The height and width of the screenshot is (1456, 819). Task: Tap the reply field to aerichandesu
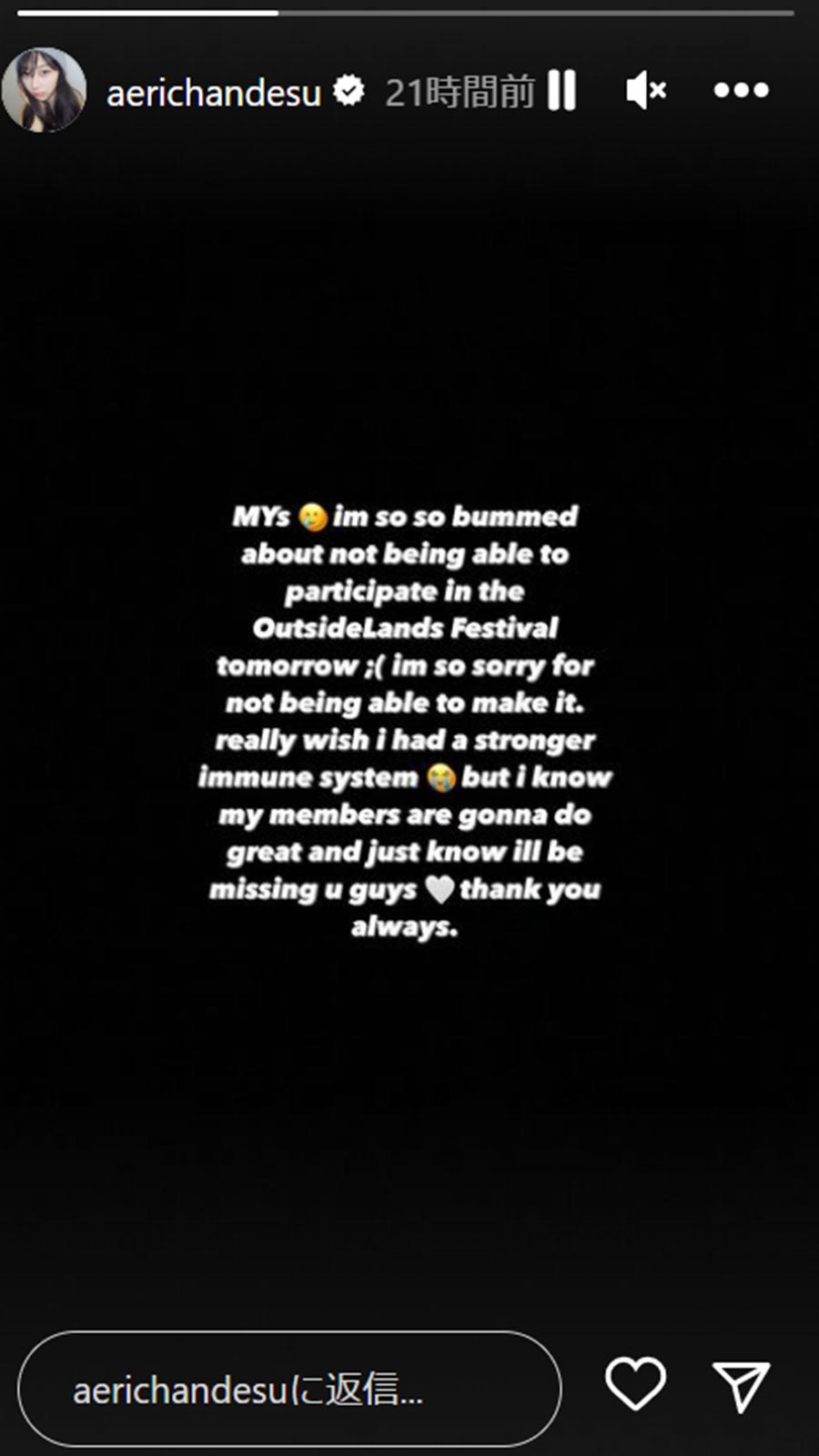[x=289, y=1389]
